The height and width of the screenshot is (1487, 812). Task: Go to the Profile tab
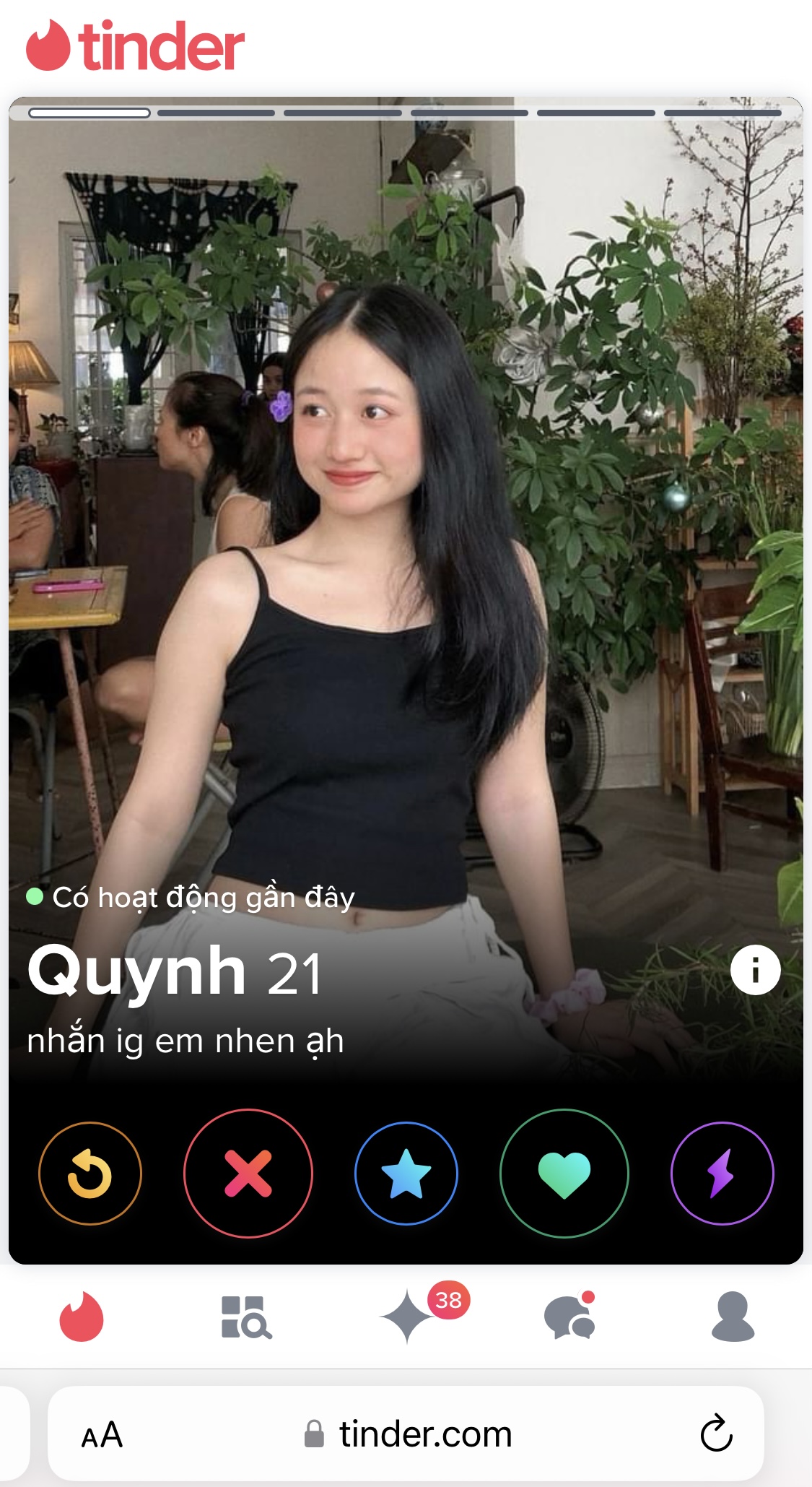click(x=733, y=1317)
